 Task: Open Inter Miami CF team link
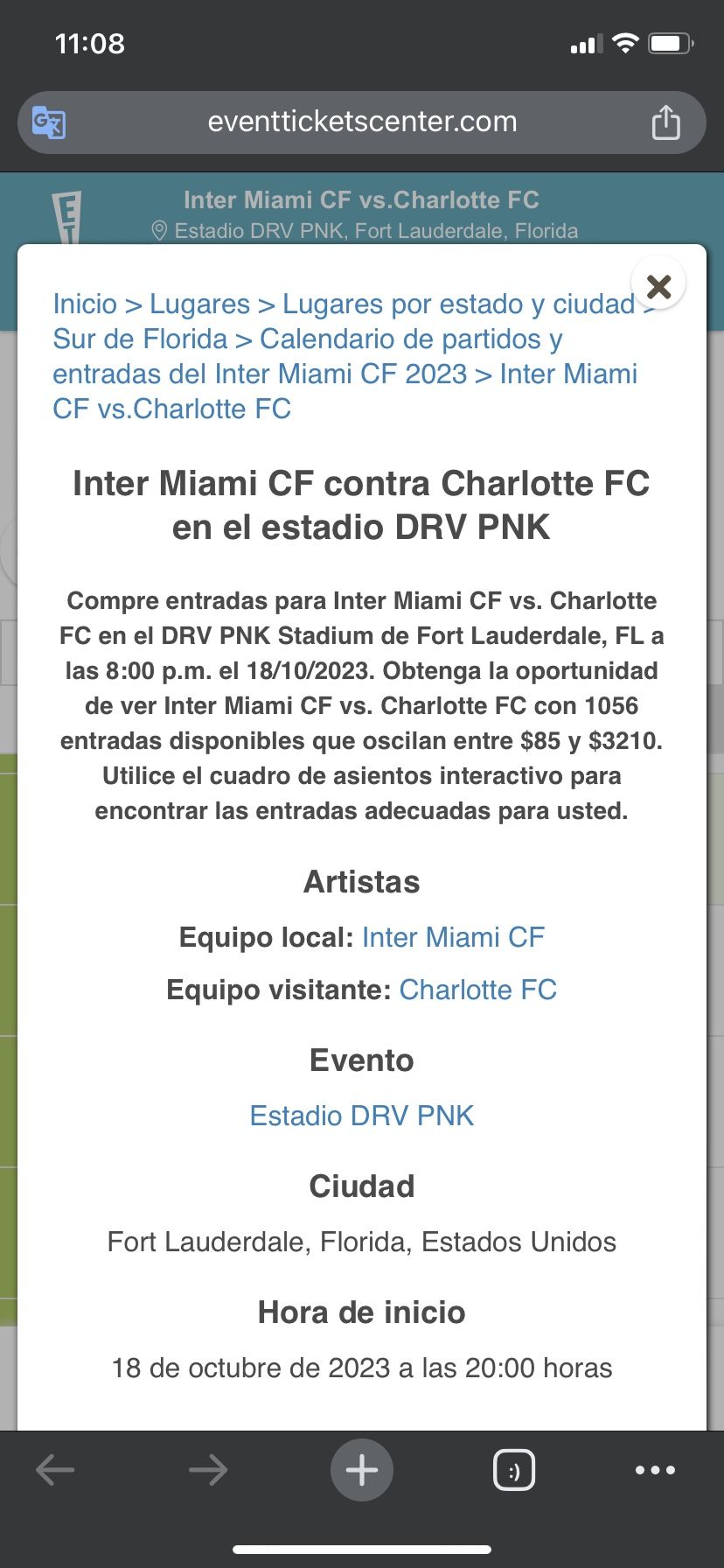[453, 937]
